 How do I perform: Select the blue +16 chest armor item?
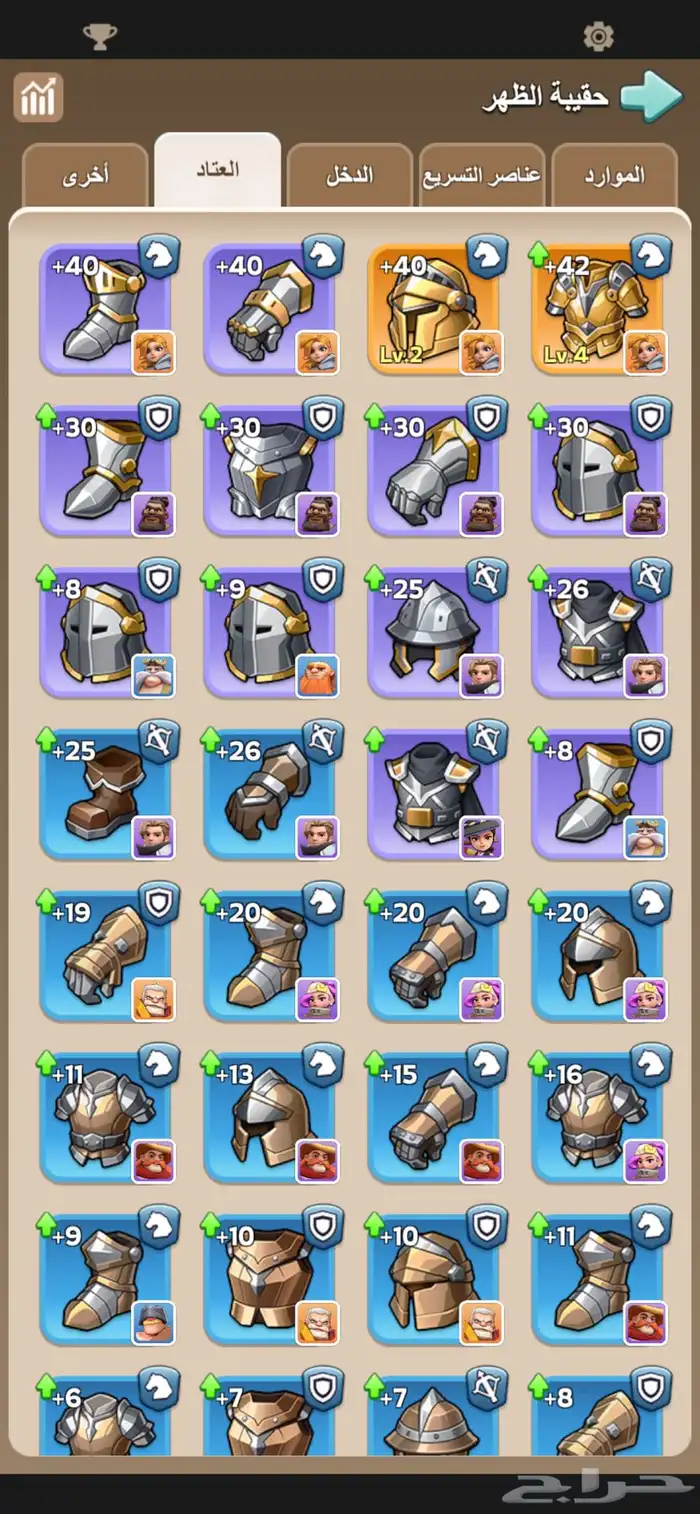597,1118
